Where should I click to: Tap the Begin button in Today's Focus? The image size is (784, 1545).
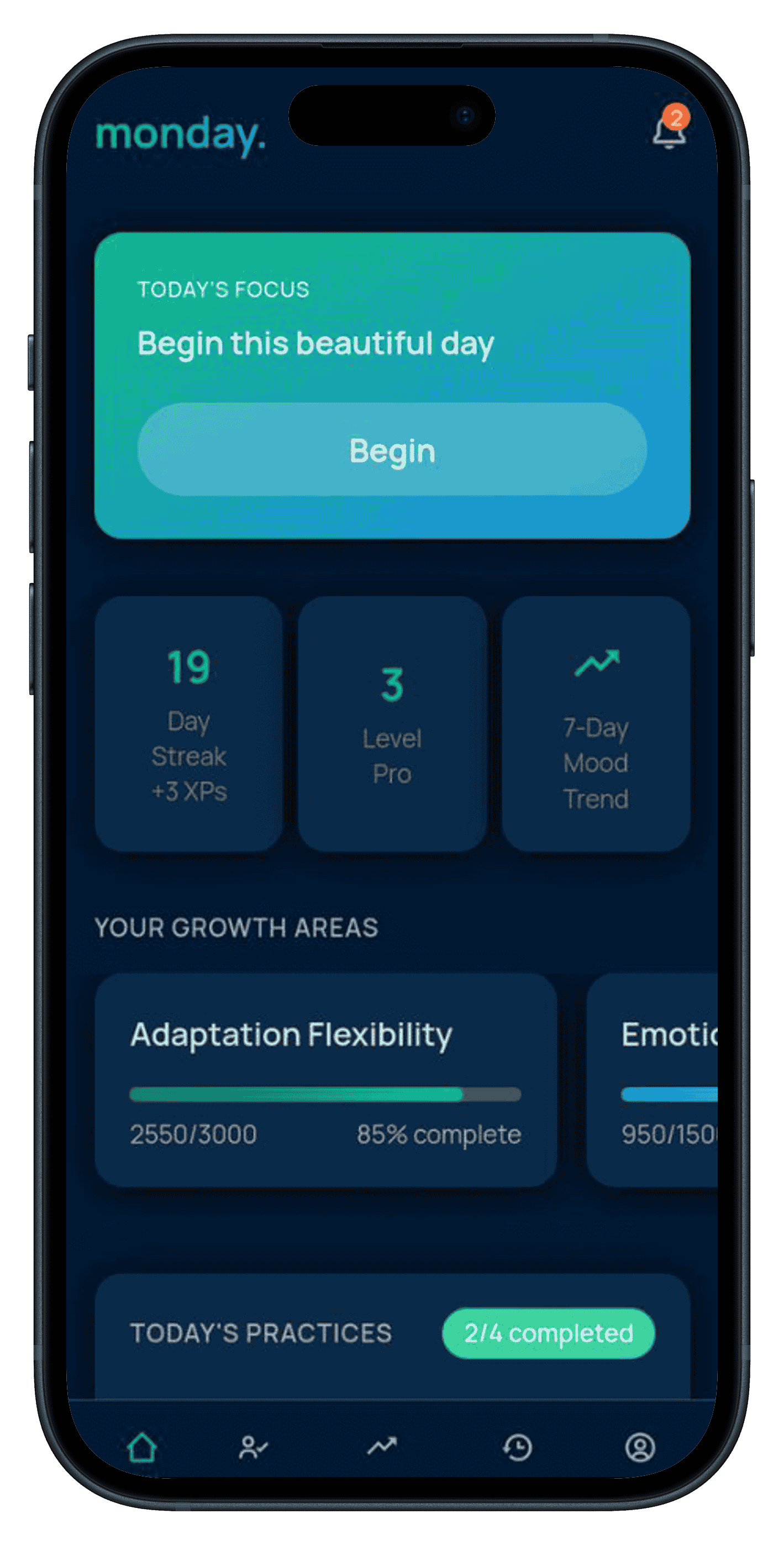coord(392,450)
